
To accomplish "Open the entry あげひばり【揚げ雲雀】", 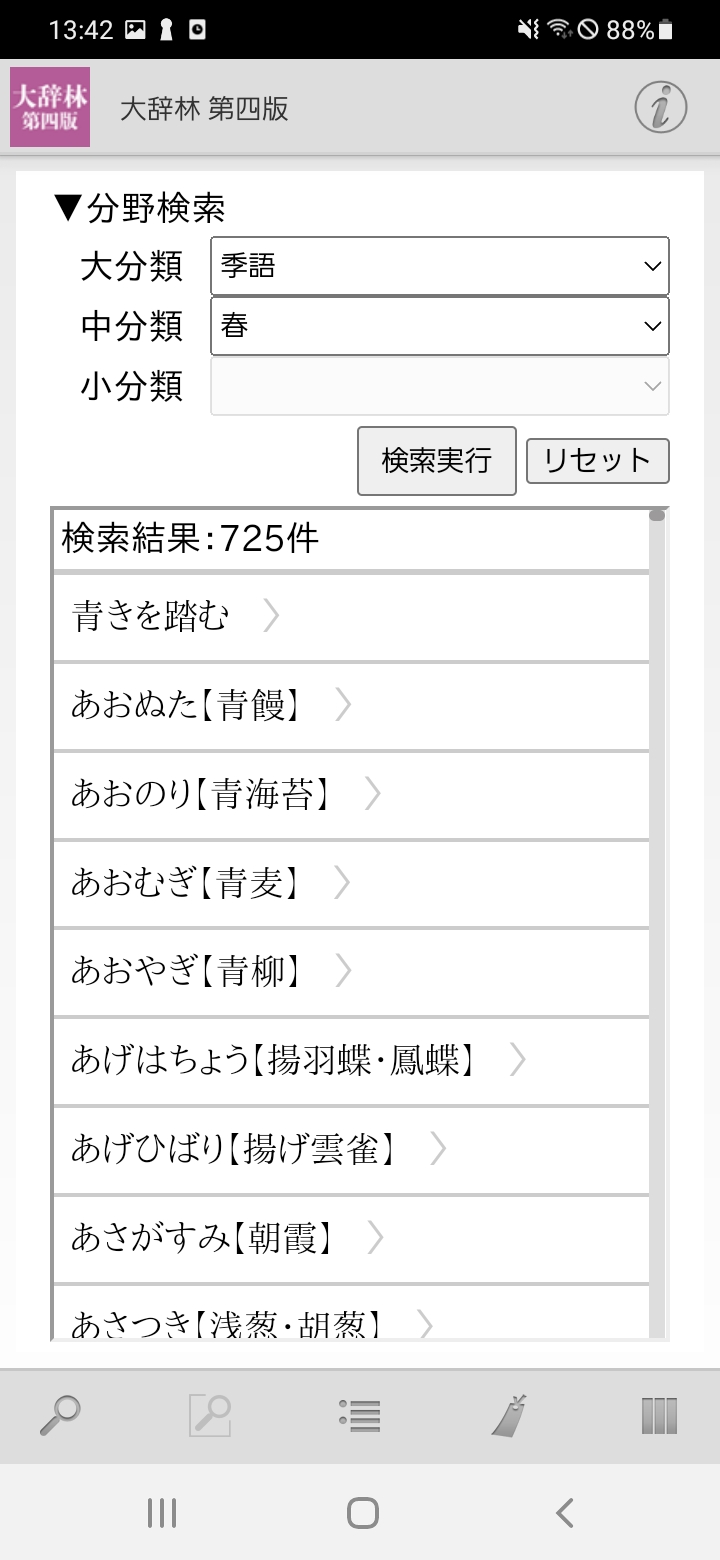I will click(350, 1149).
